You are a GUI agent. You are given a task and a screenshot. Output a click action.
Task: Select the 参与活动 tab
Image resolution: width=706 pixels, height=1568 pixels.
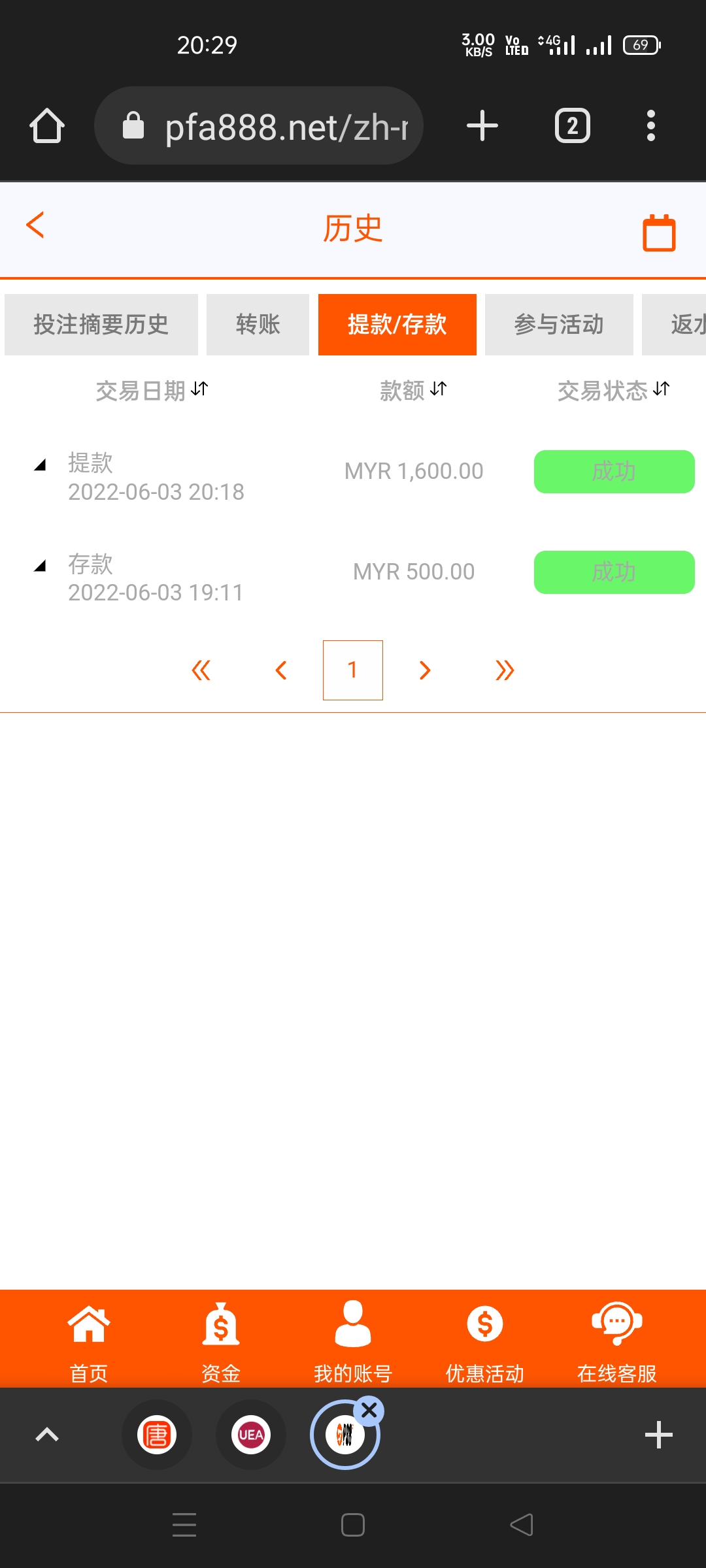tap(559, 325)
